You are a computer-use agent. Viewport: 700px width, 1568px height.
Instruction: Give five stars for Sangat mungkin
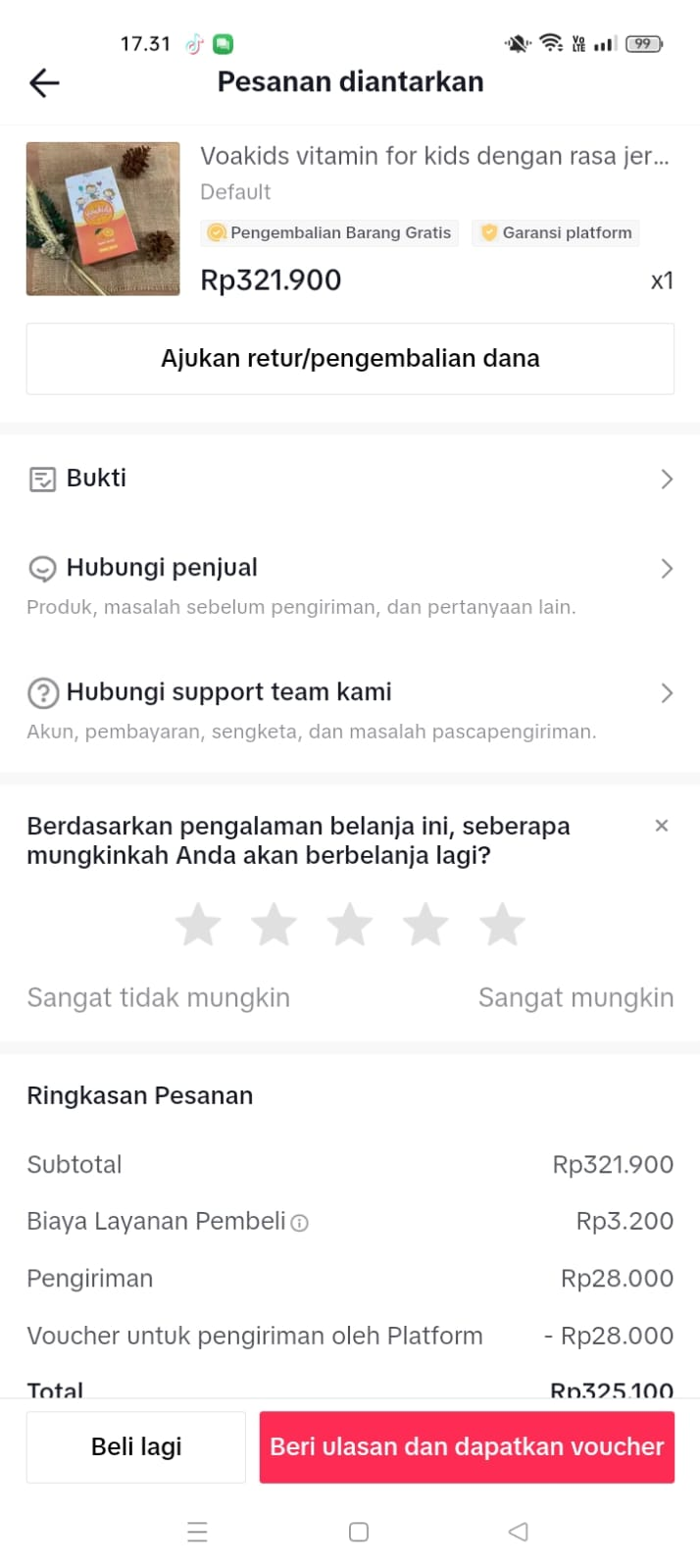pos(502,925)
